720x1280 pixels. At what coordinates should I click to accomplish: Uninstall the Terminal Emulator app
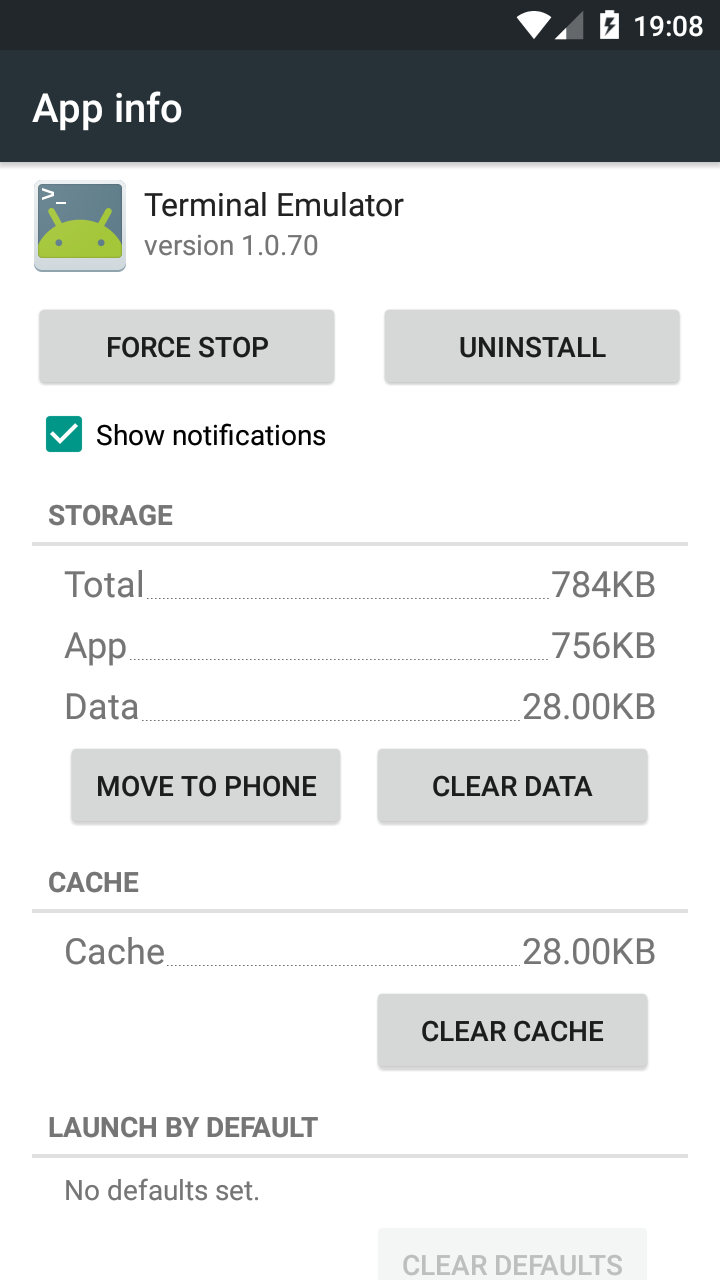click(532, 347)
